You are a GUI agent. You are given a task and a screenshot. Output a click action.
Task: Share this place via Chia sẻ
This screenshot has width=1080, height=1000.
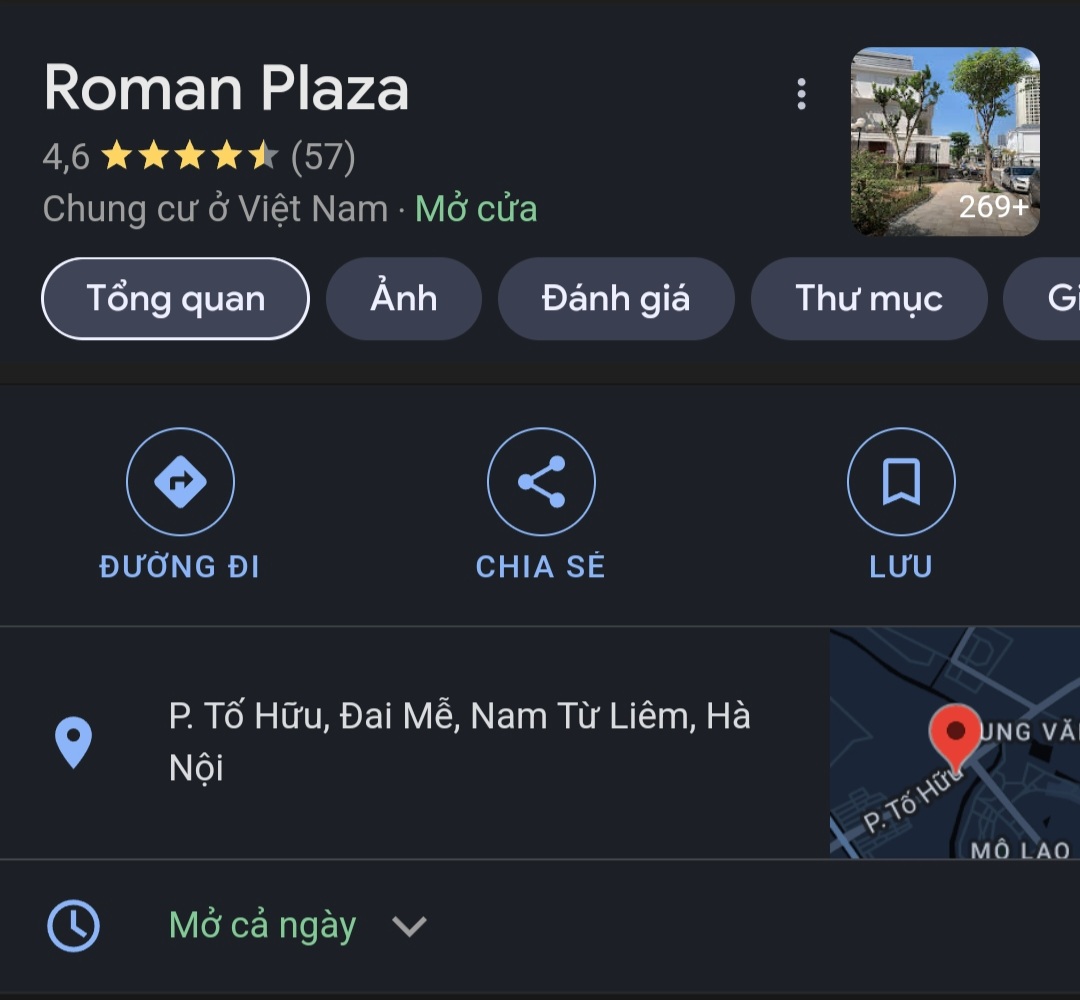pos(540,482)
